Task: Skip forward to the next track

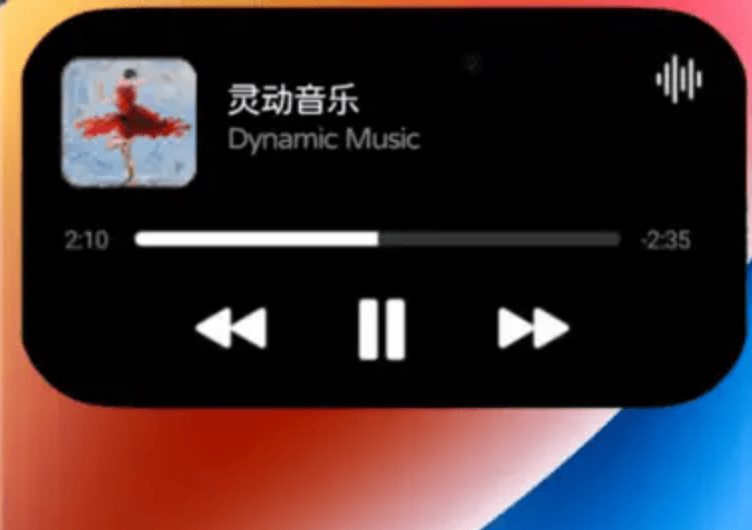Action: pyautogui.click(x=533, y=328)
